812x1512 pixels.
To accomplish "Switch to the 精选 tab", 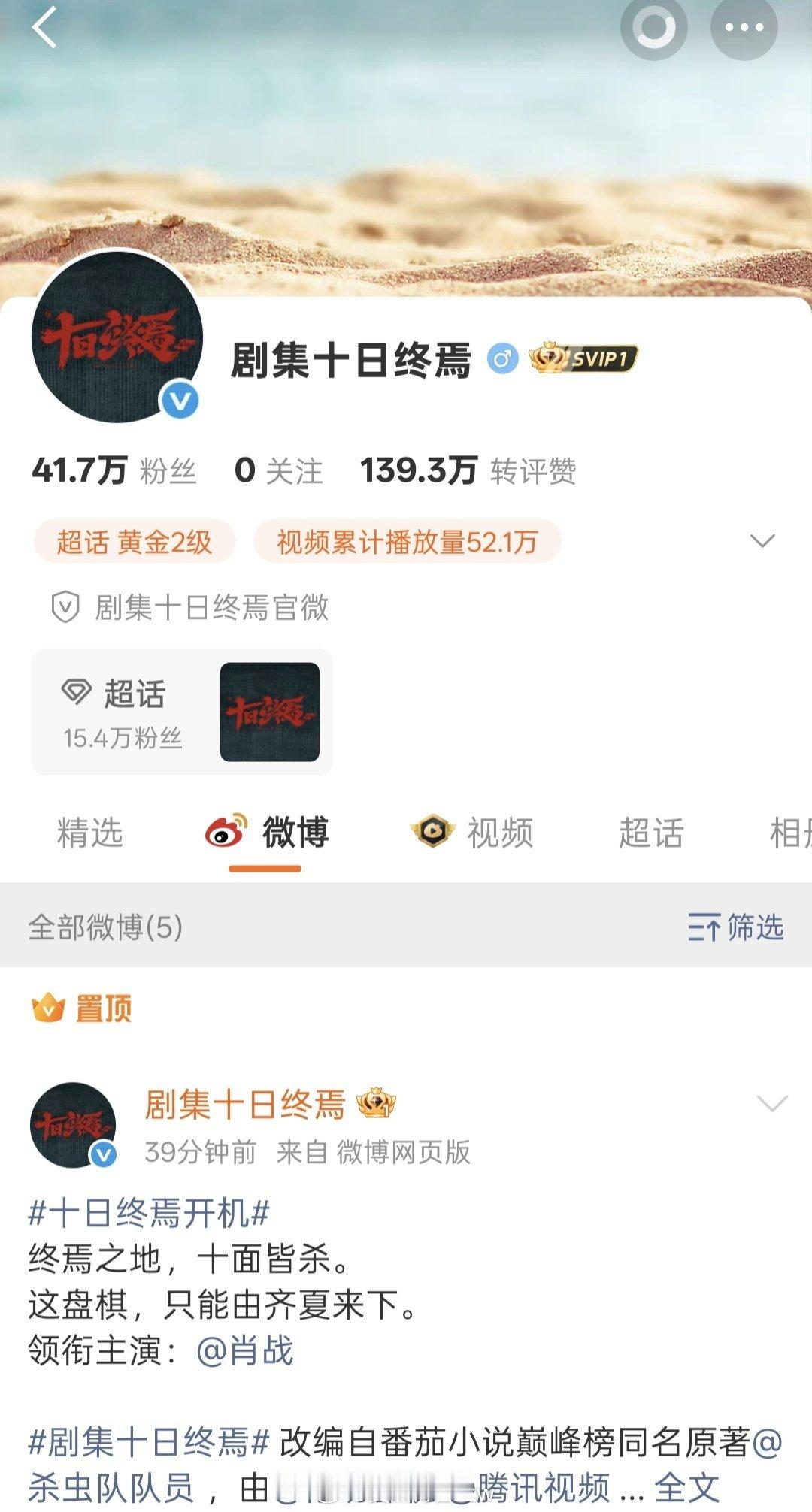I will click(x=90, y=833).
